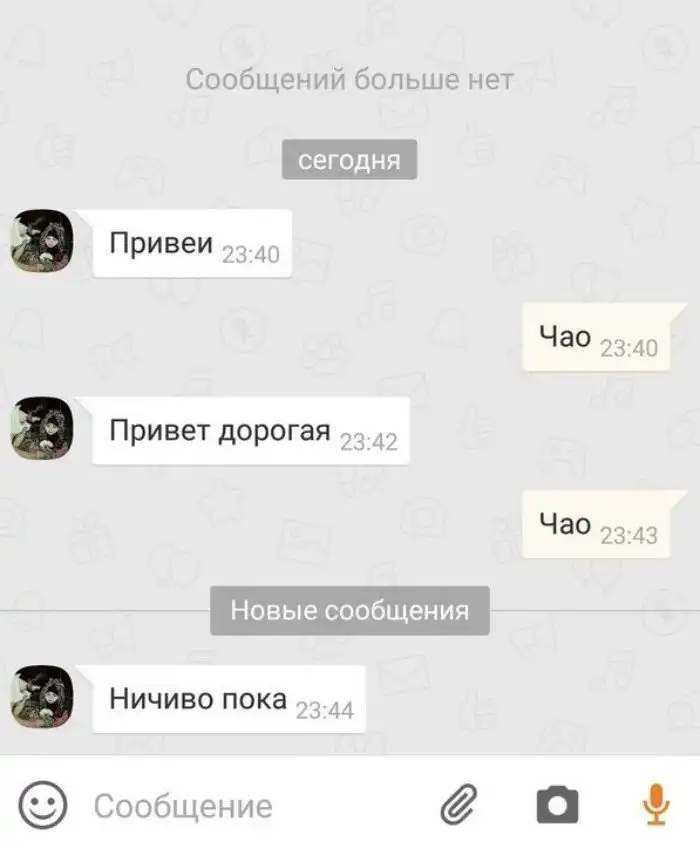
Task: Open sender's avatar next to "Привет дорогая"
Action: tap(41, 428)
